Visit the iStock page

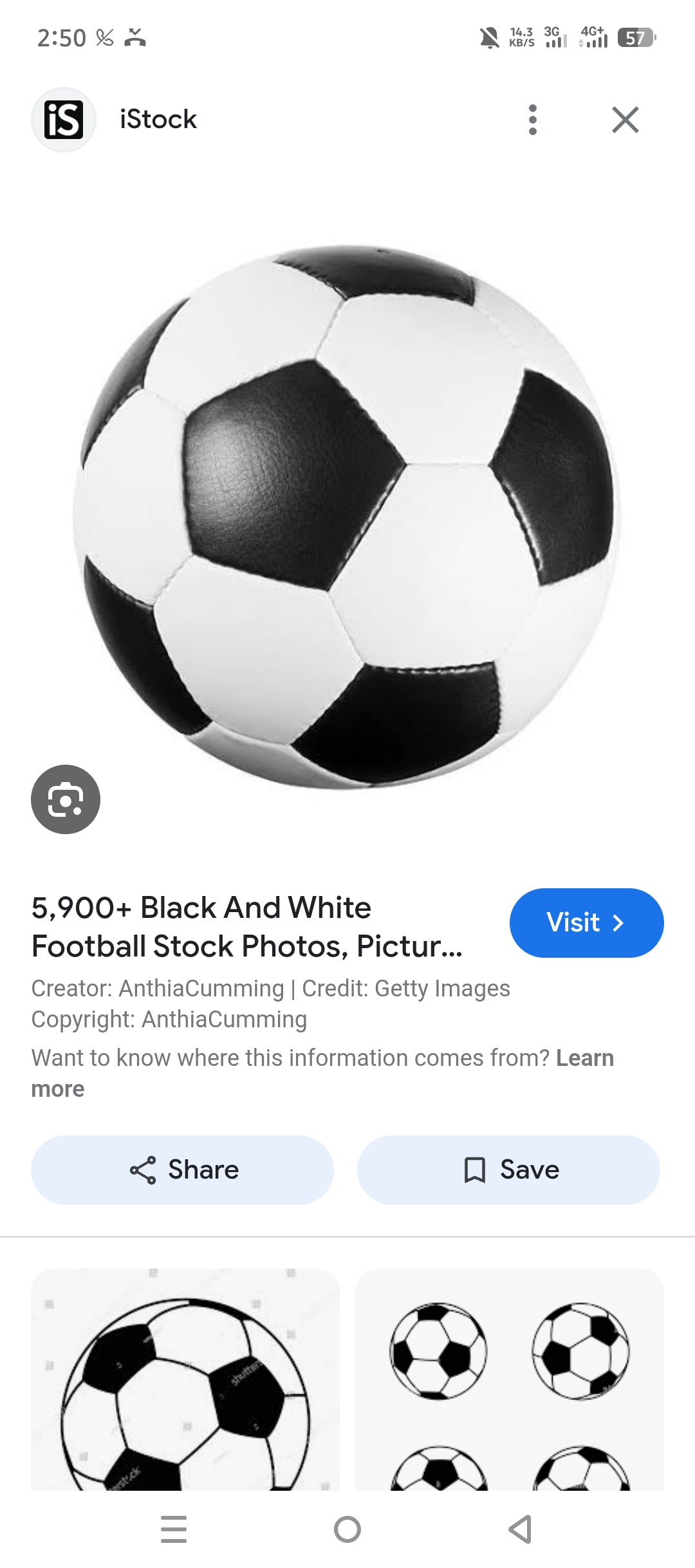pos(586,922)
